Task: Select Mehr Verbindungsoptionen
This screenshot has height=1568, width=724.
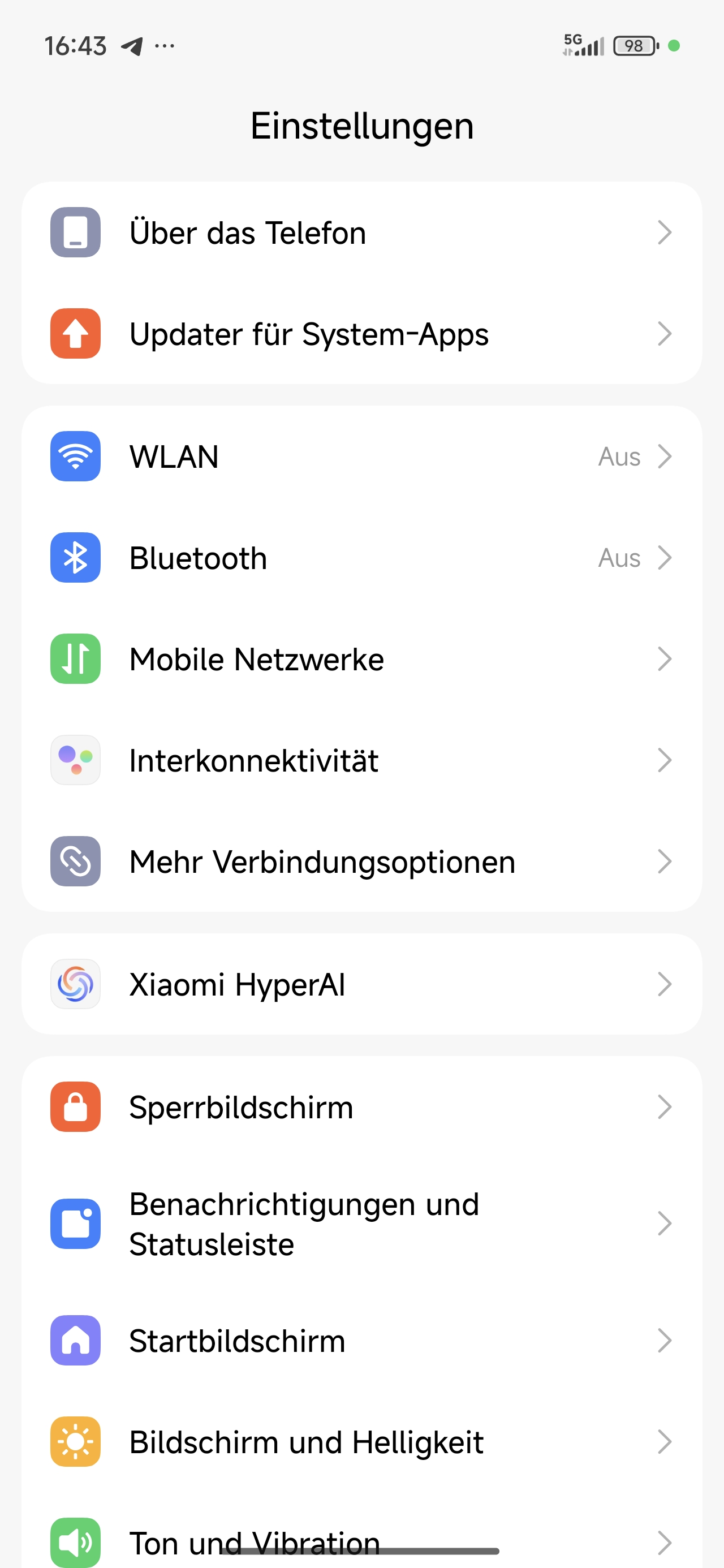Action: pyautogui.click(x=361, y=861)
